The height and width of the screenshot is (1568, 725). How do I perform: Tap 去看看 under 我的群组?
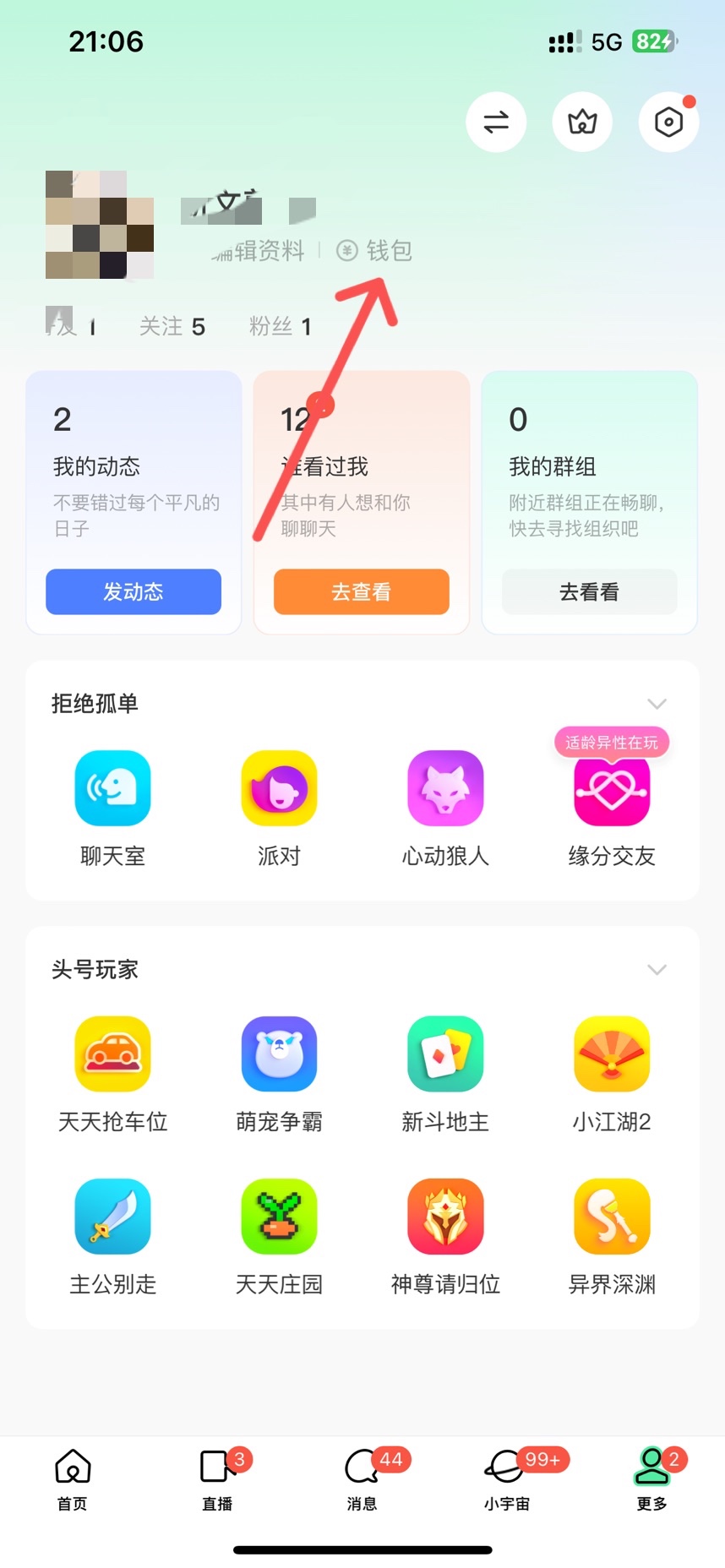coord(589,591)
